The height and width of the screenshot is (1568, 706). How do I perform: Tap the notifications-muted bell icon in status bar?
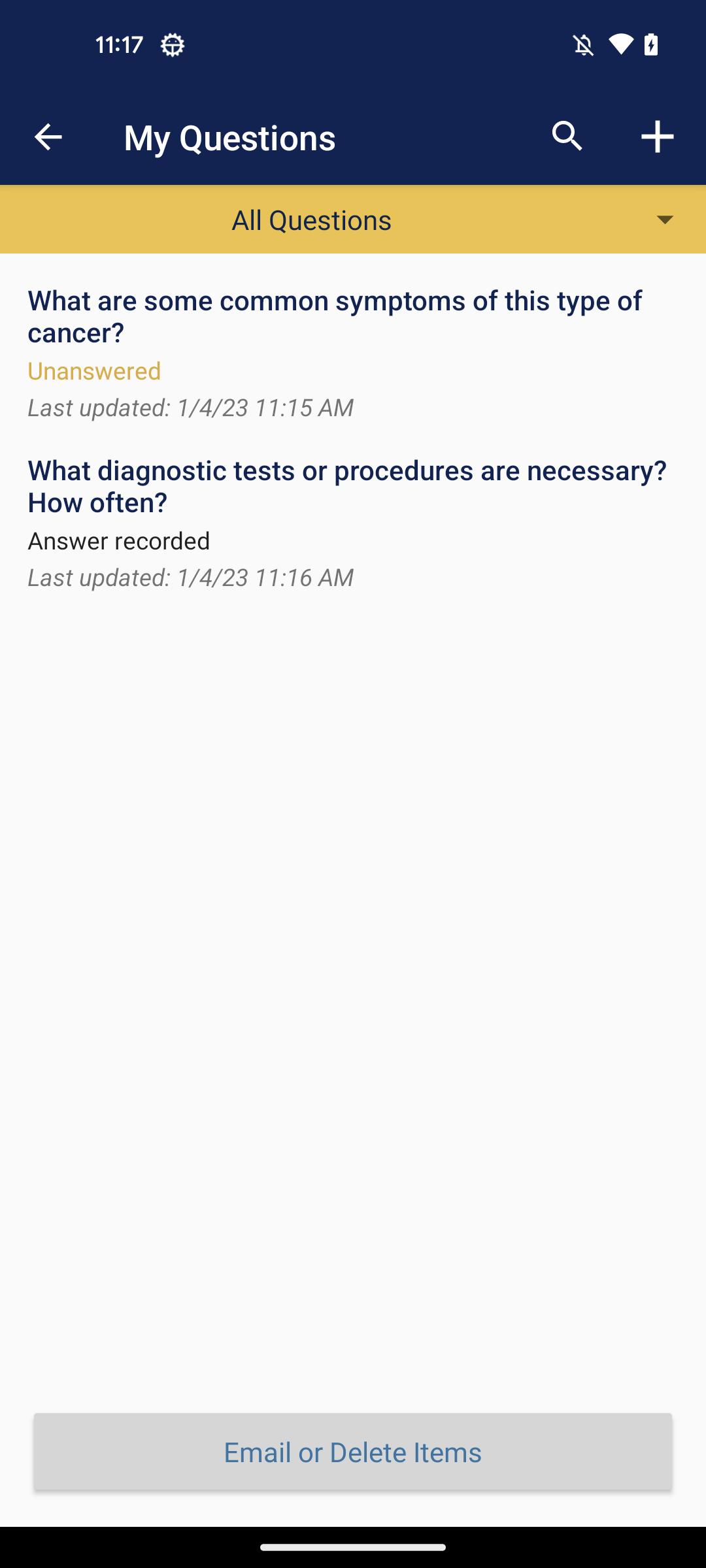coord(582,45)
